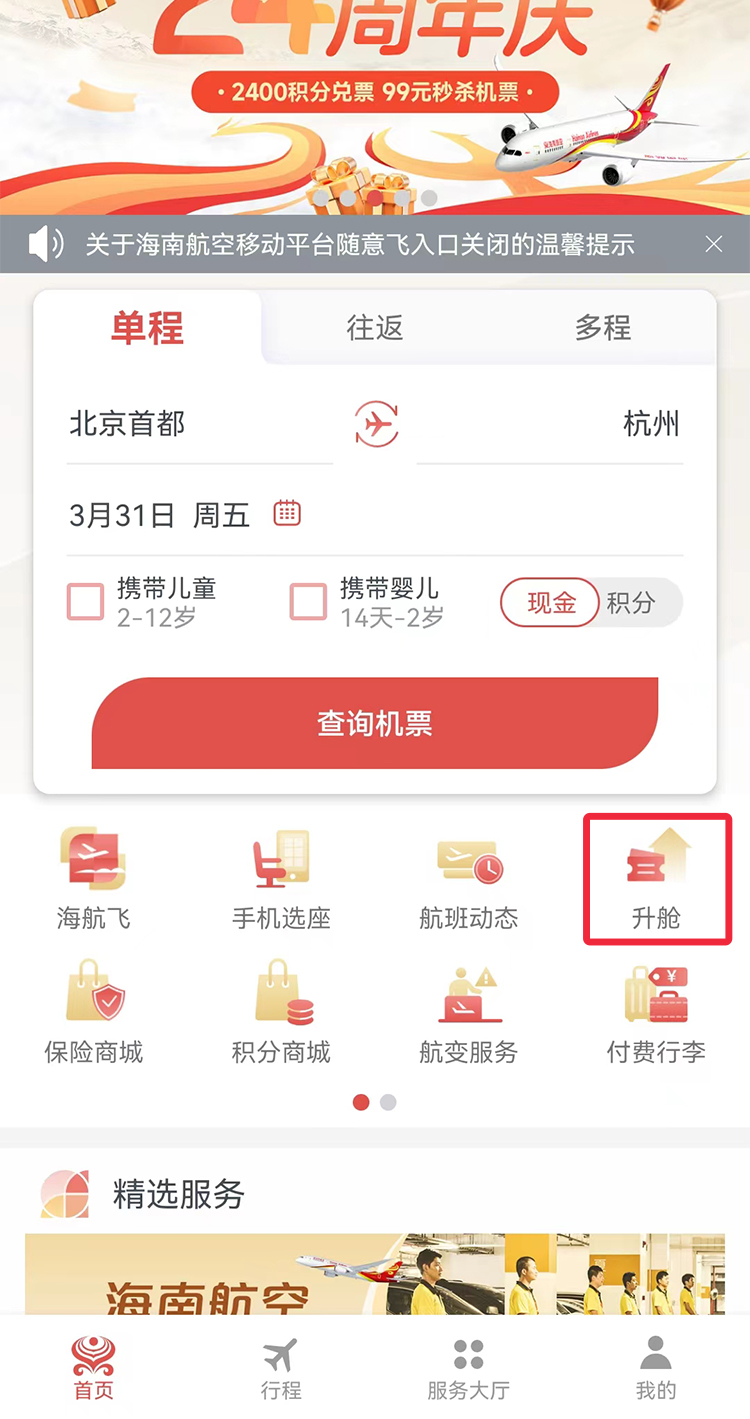Dismiss the 温馨提示 notice bar
Viewport: 750px width, 1419px height.
pos(713,244)
